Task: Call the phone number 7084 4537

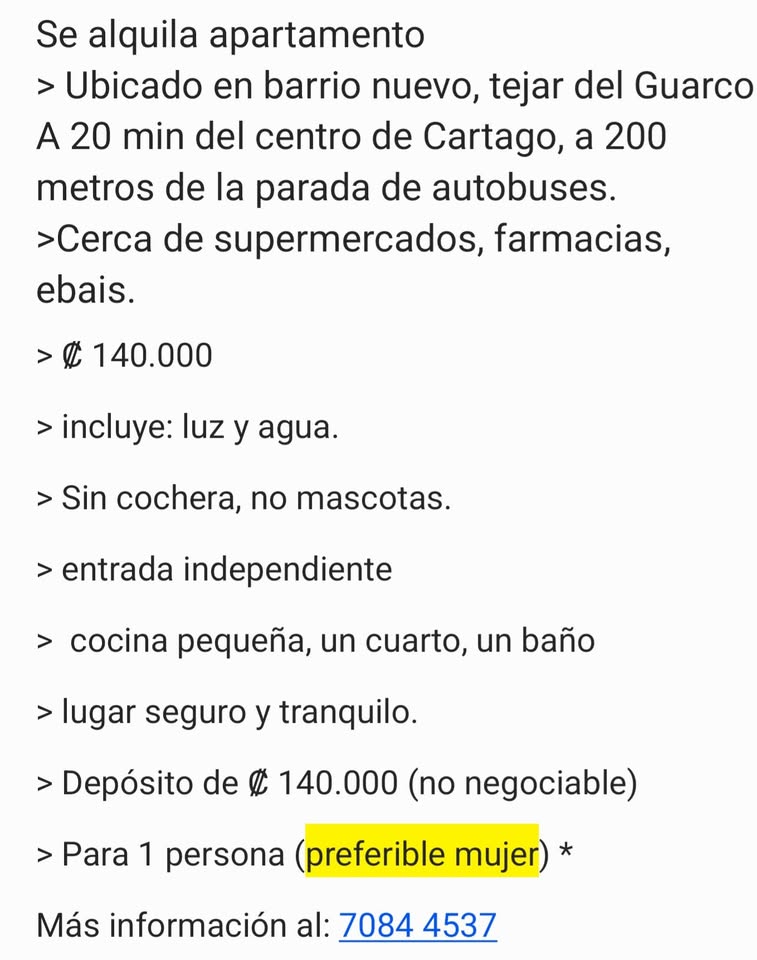Action: (418, 925)
